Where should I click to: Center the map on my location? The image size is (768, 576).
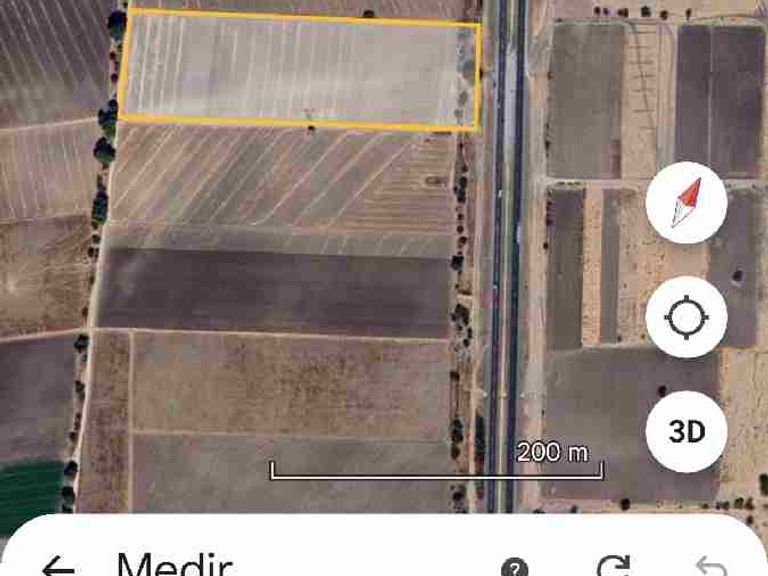coord(685,319)
